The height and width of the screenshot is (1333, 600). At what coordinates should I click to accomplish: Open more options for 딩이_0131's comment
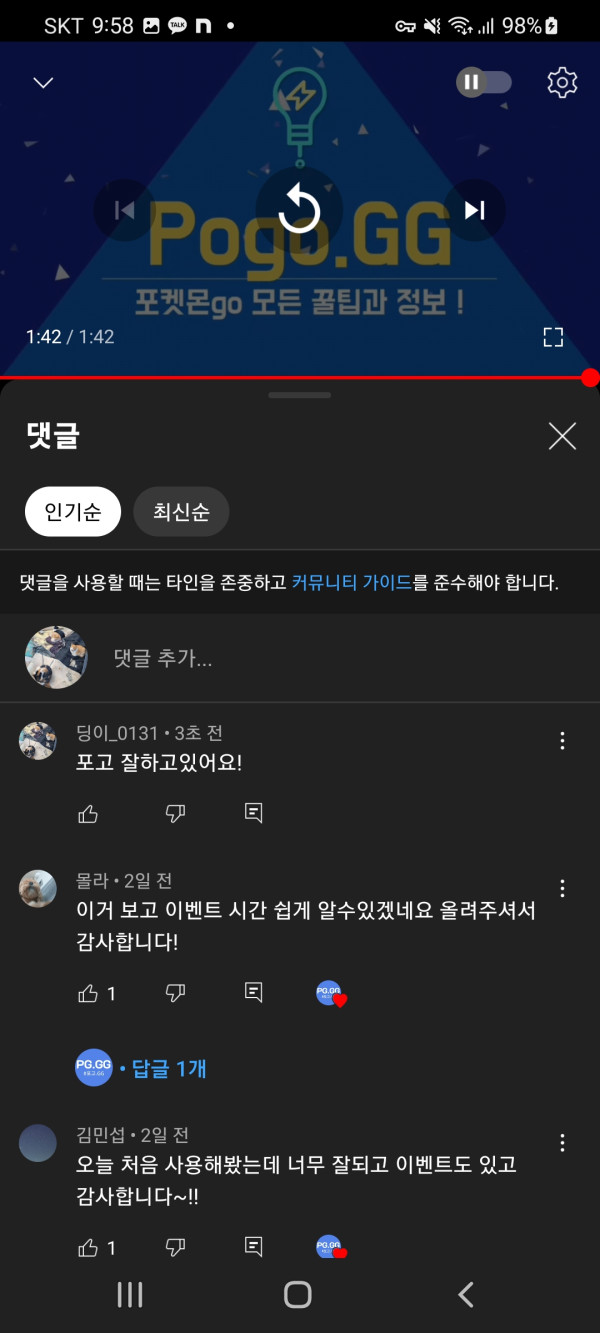pyautogui.click(x=562, y=741)
